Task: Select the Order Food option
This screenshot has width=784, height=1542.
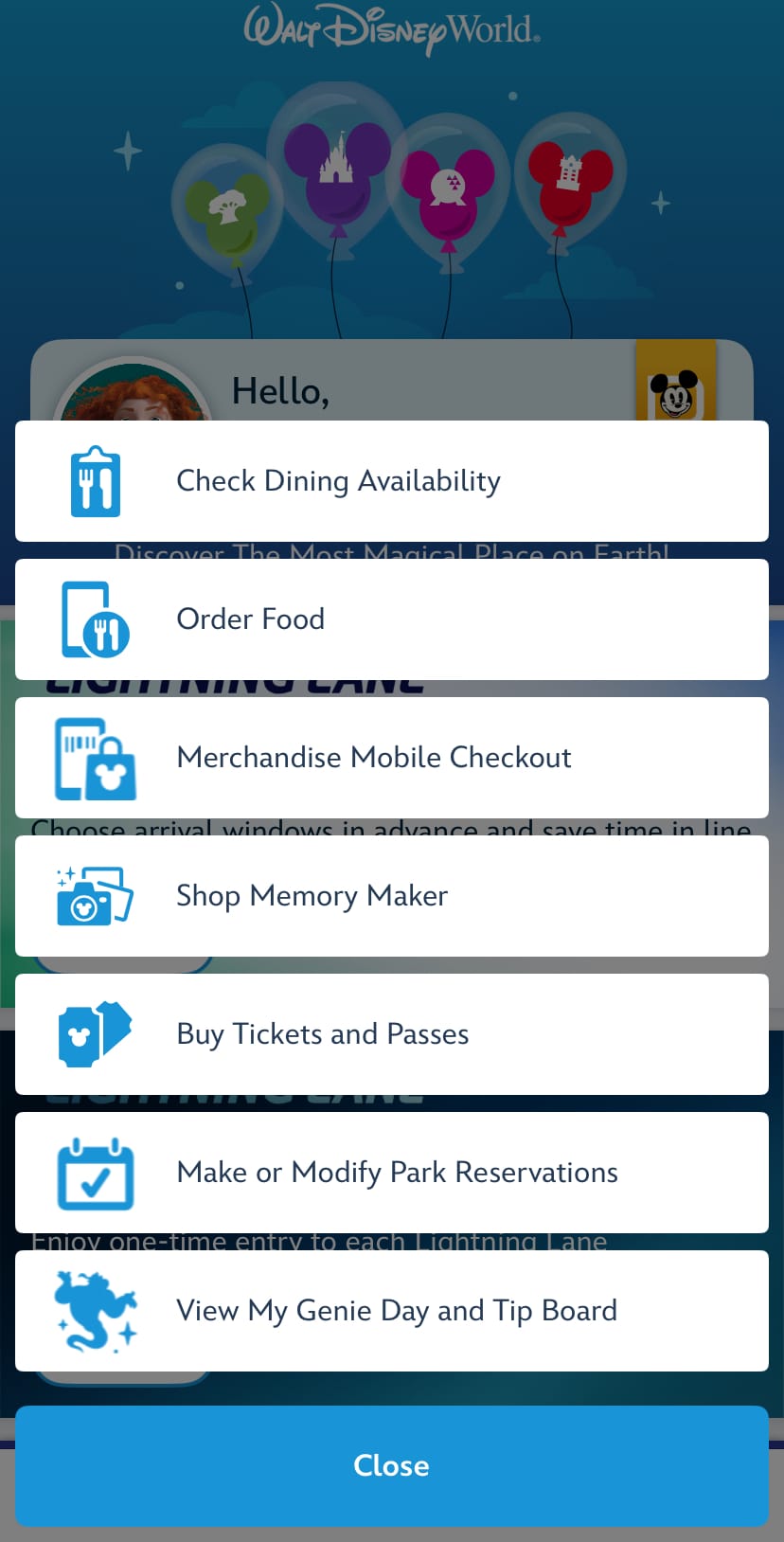Action: 391,619
